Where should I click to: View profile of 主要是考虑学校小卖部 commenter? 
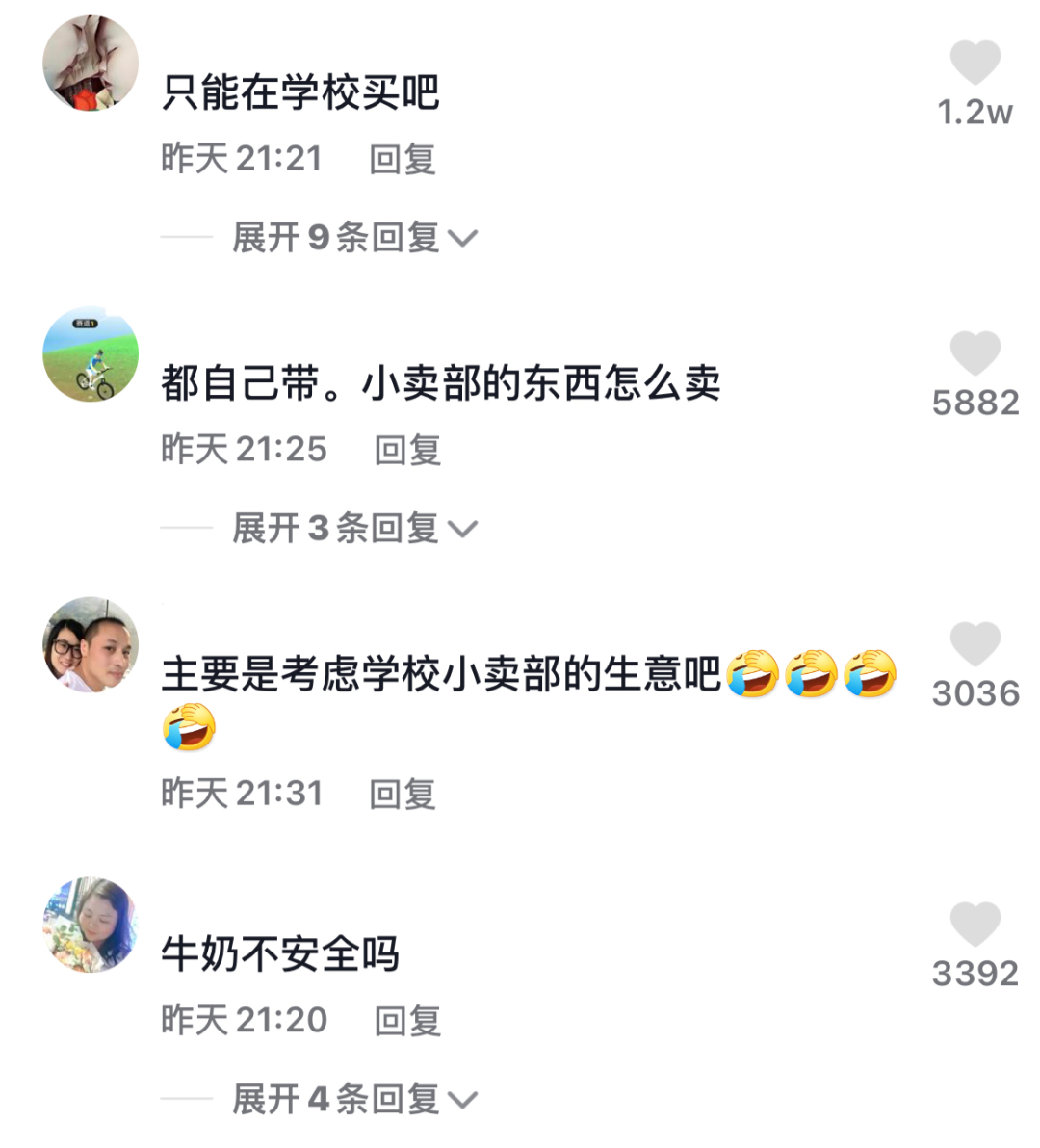click(x=91, y=644)
